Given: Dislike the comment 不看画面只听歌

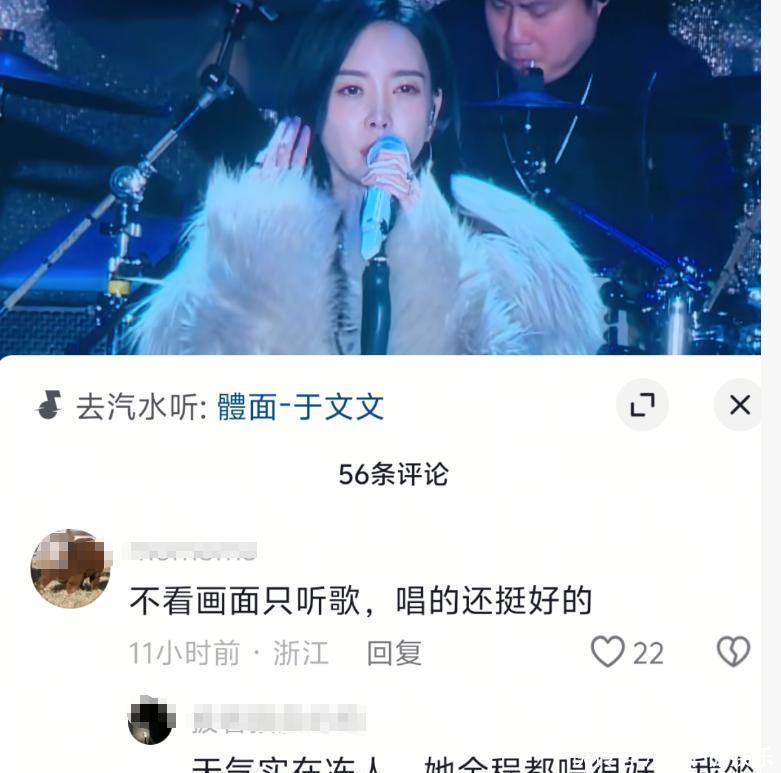Looking at the screenshot, I should click(733, 652).
